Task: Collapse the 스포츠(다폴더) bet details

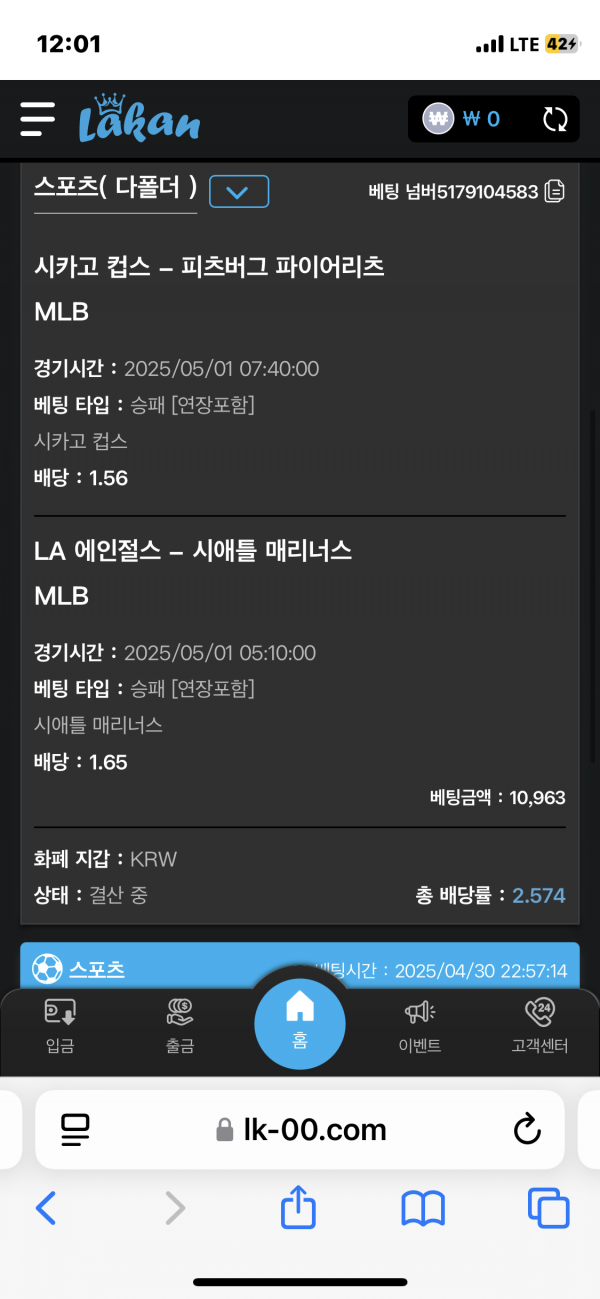Action: (x=239, y=191)
